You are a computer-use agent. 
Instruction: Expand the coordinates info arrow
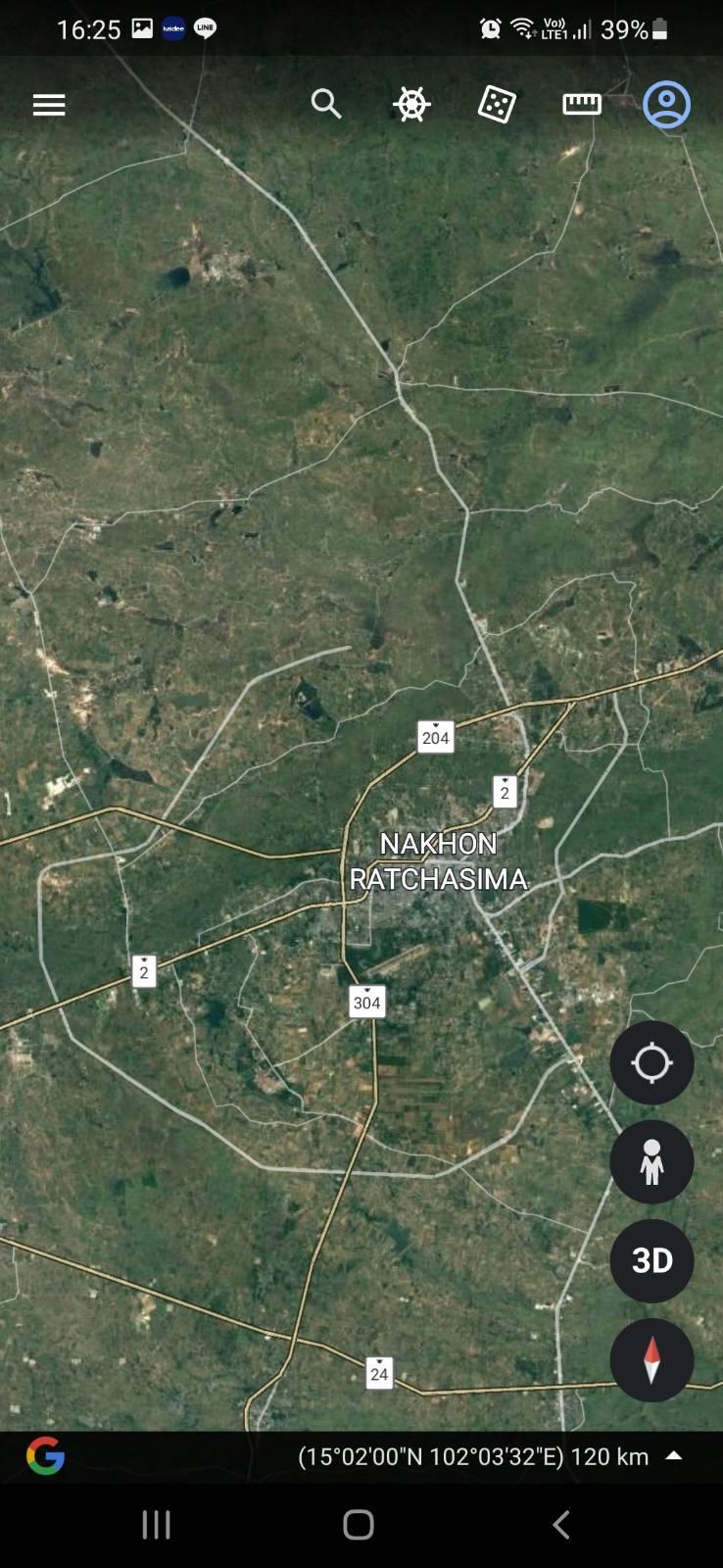pos(674,1456)
